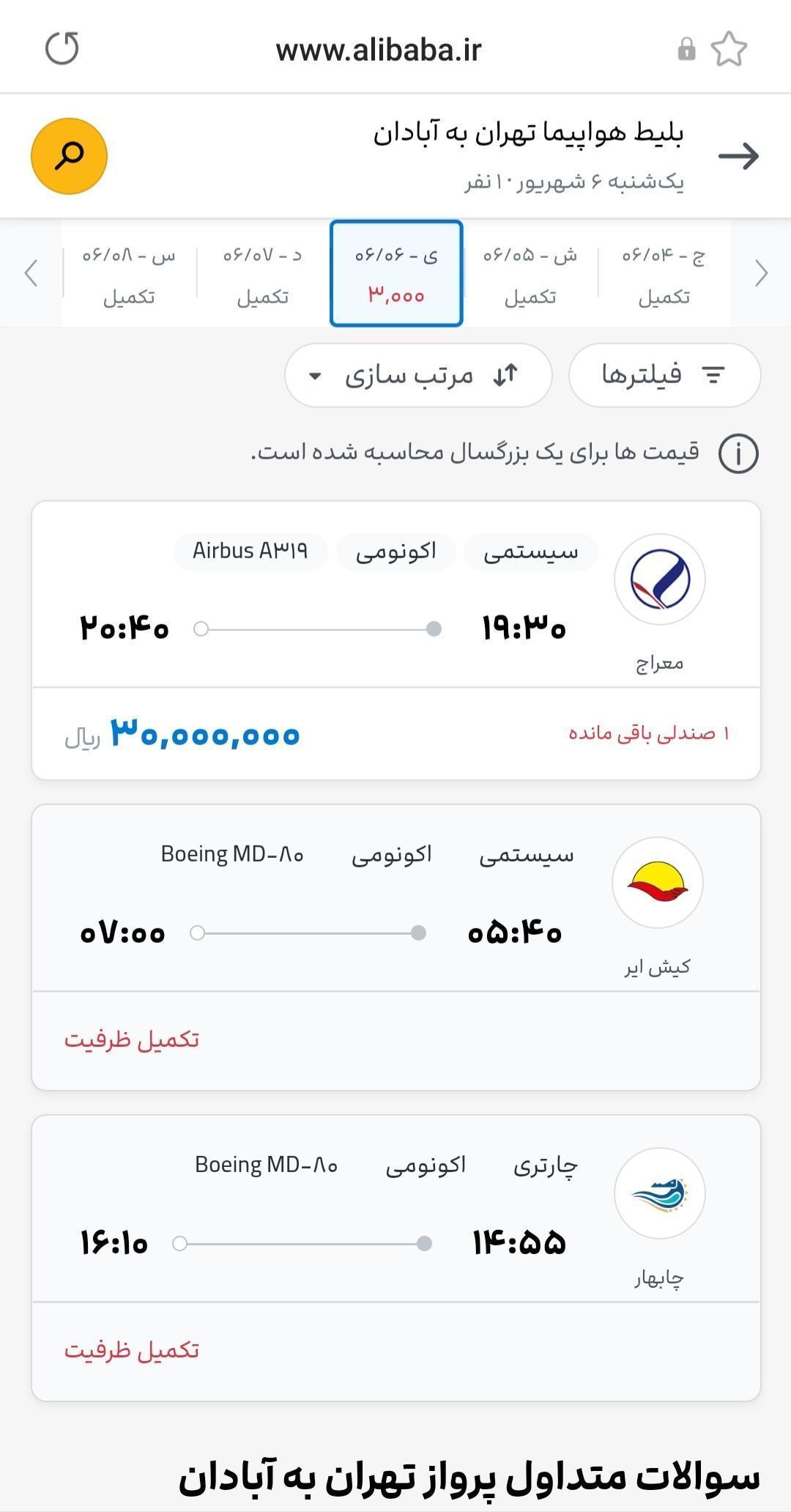Screen dimensions: 791x1512
Task: Open the Kish Air flight departing 05:40
Action: [x=396, y=947]
